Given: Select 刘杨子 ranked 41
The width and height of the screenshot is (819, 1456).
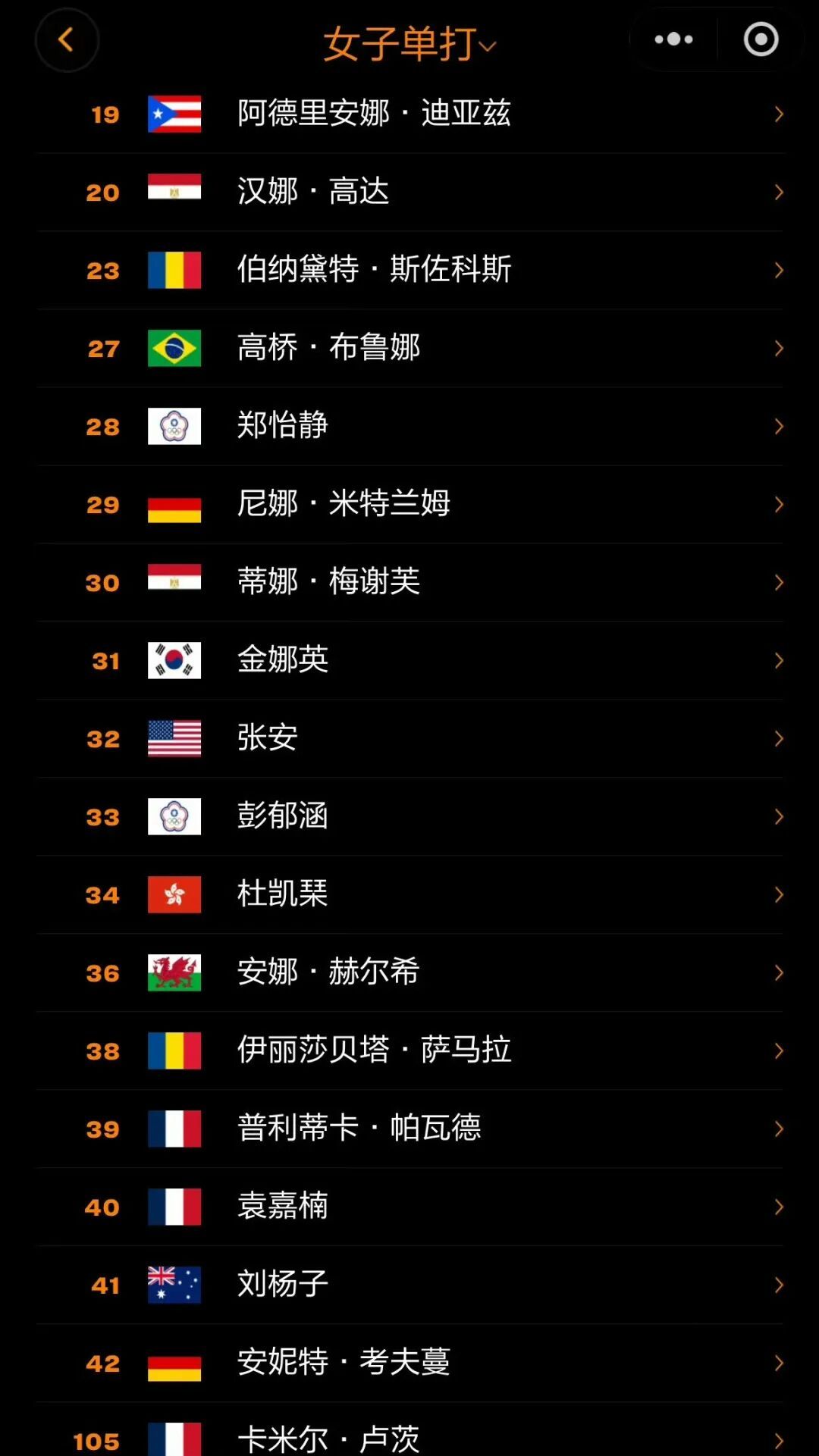Looking at the screenshot, I should click(x=409, y=1285).
